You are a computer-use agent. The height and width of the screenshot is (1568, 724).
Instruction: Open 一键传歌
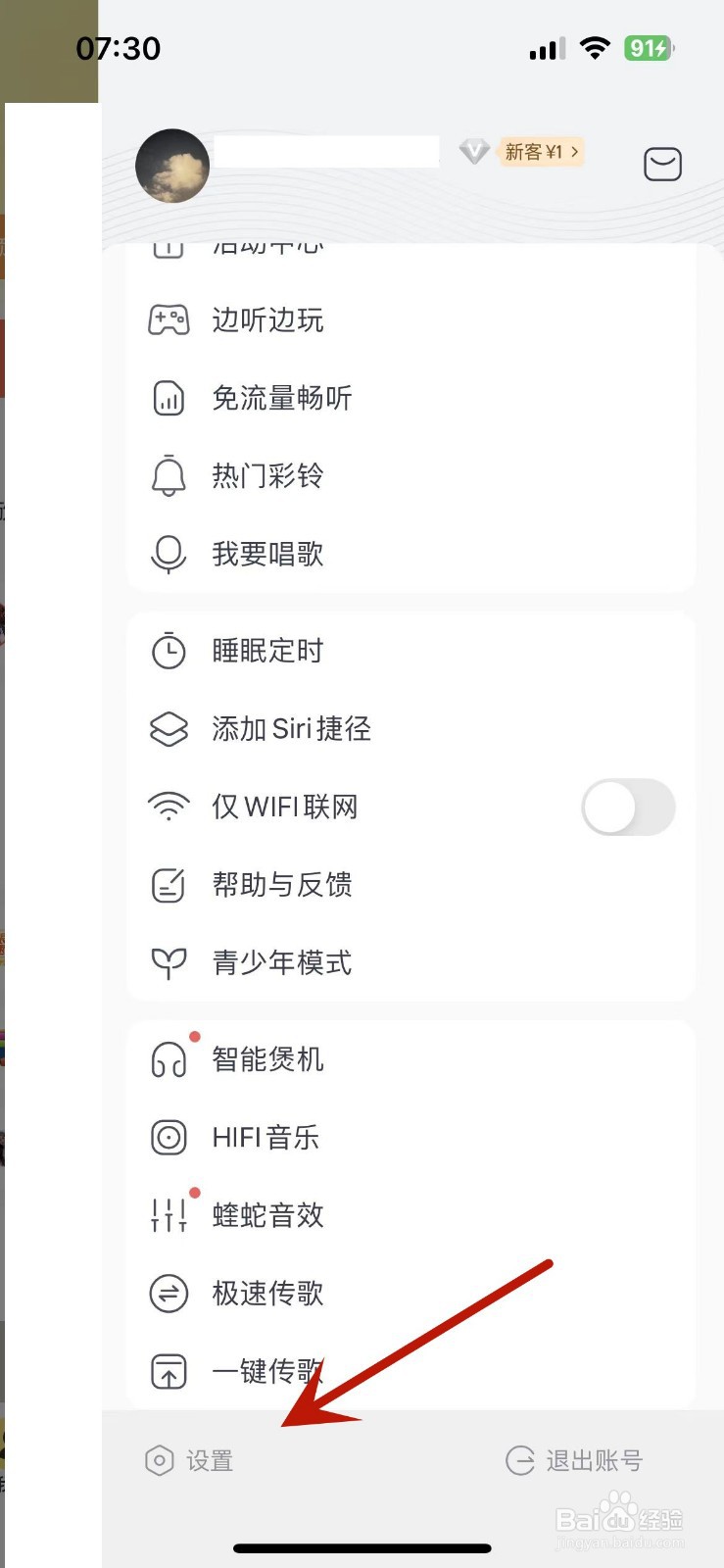(410, 1371)
